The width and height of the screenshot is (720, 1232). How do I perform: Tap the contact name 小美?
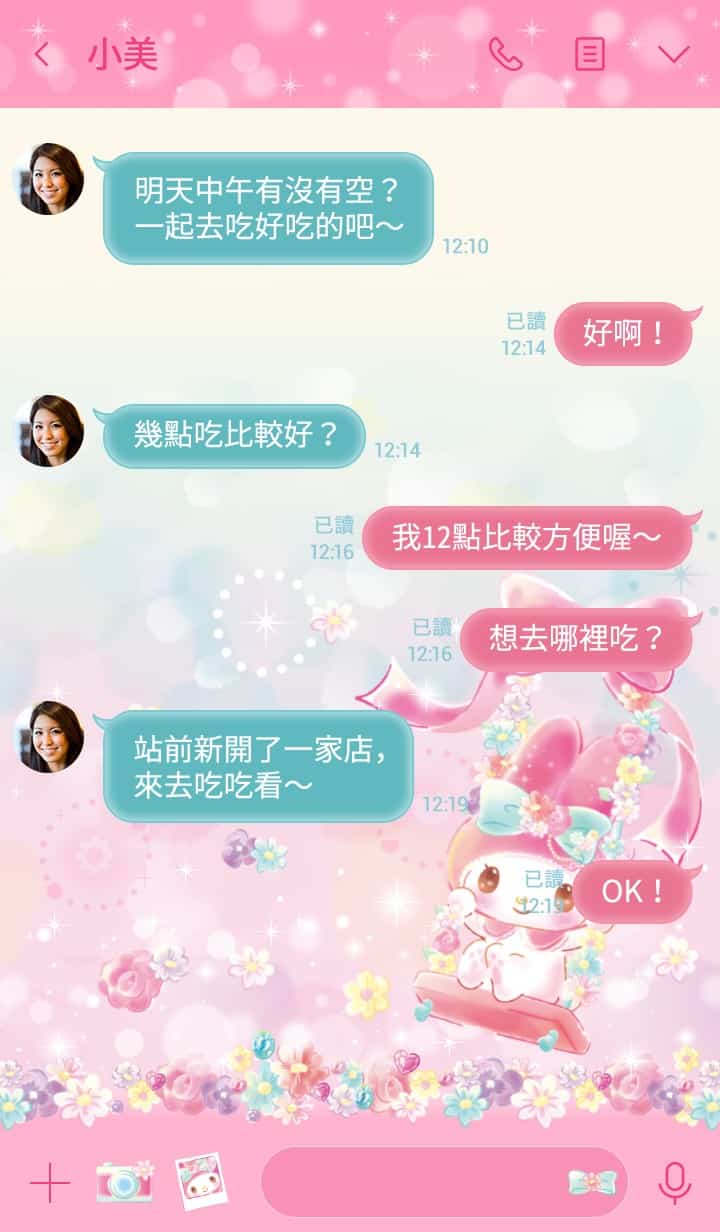(123, 53)
